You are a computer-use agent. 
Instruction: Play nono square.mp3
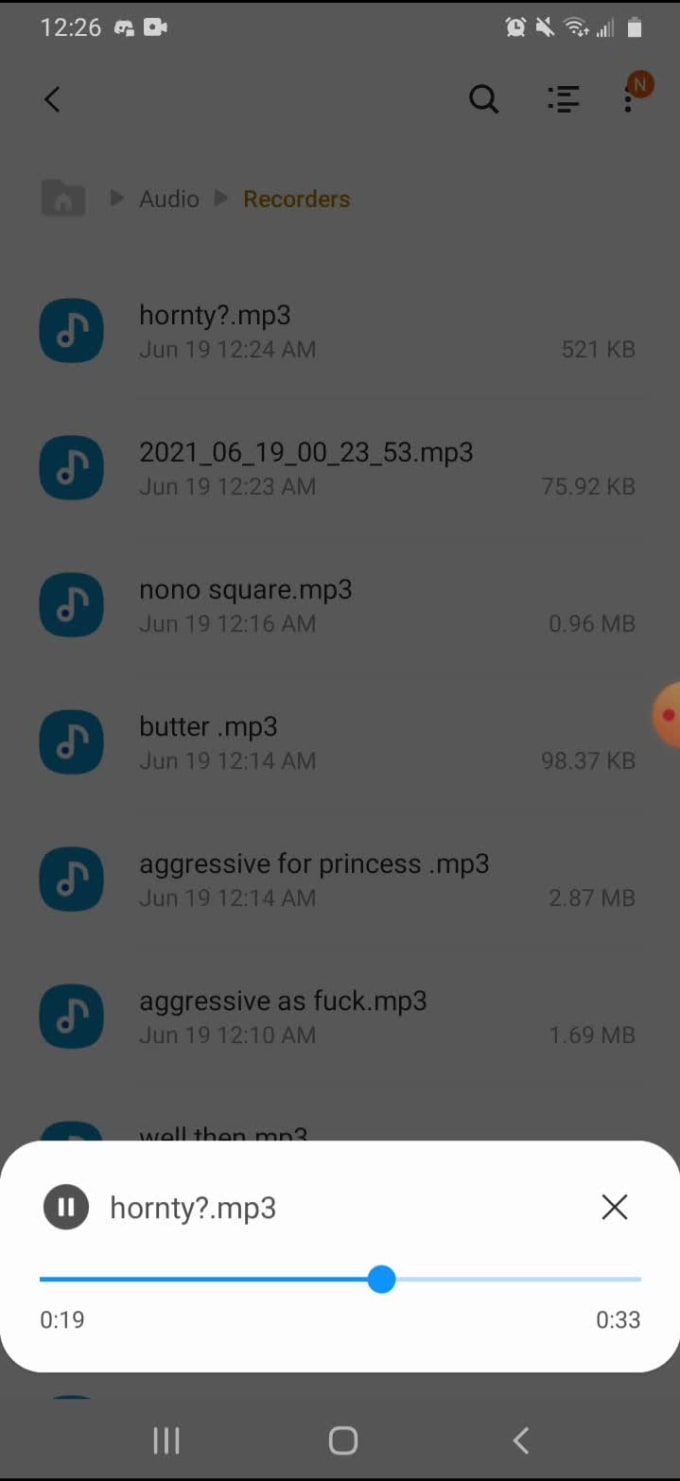pos(340,605)
